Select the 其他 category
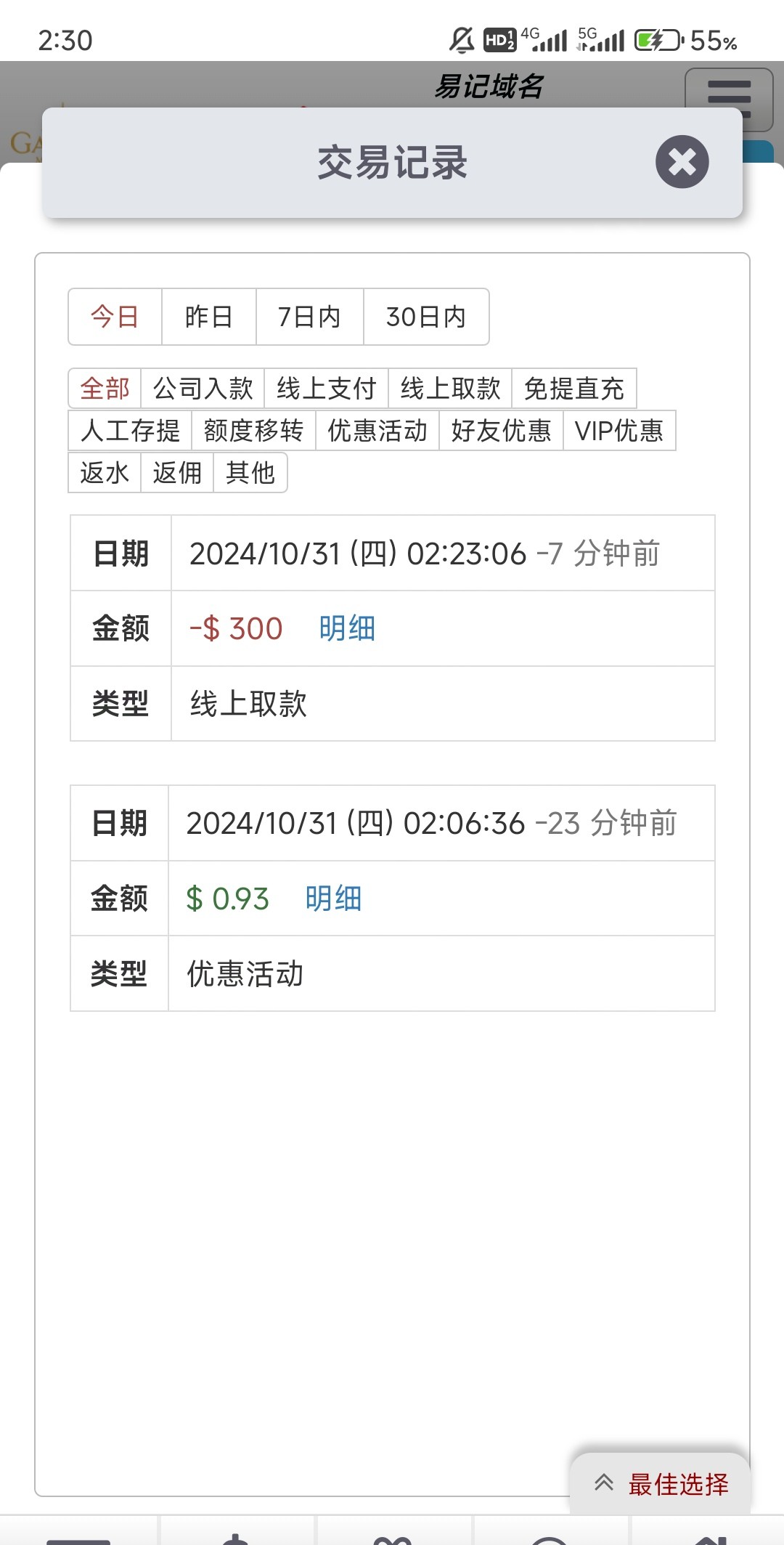Screen dimensions: 784x1545 click(x=250, y=473)
